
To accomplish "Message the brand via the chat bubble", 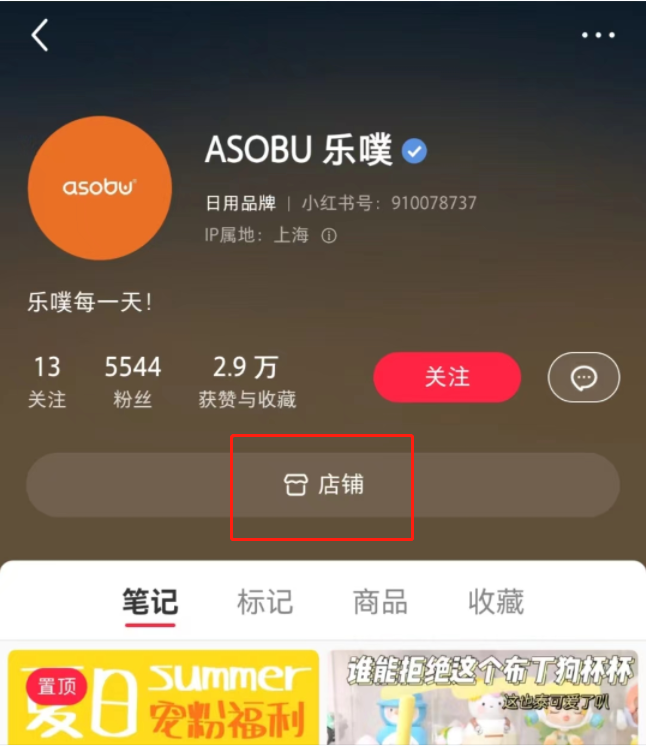I will tap(584, 377).
